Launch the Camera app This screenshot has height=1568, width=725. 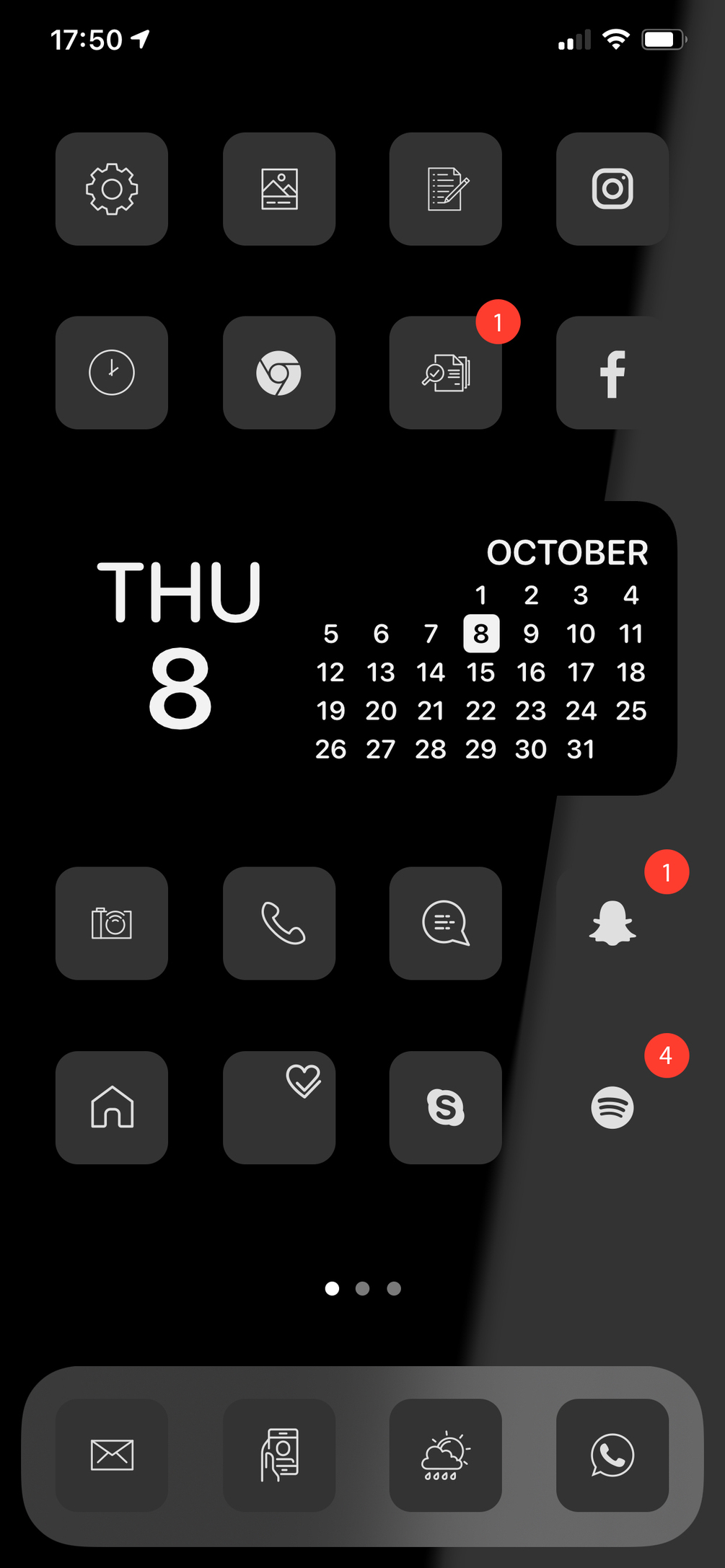tap(112, 923)
